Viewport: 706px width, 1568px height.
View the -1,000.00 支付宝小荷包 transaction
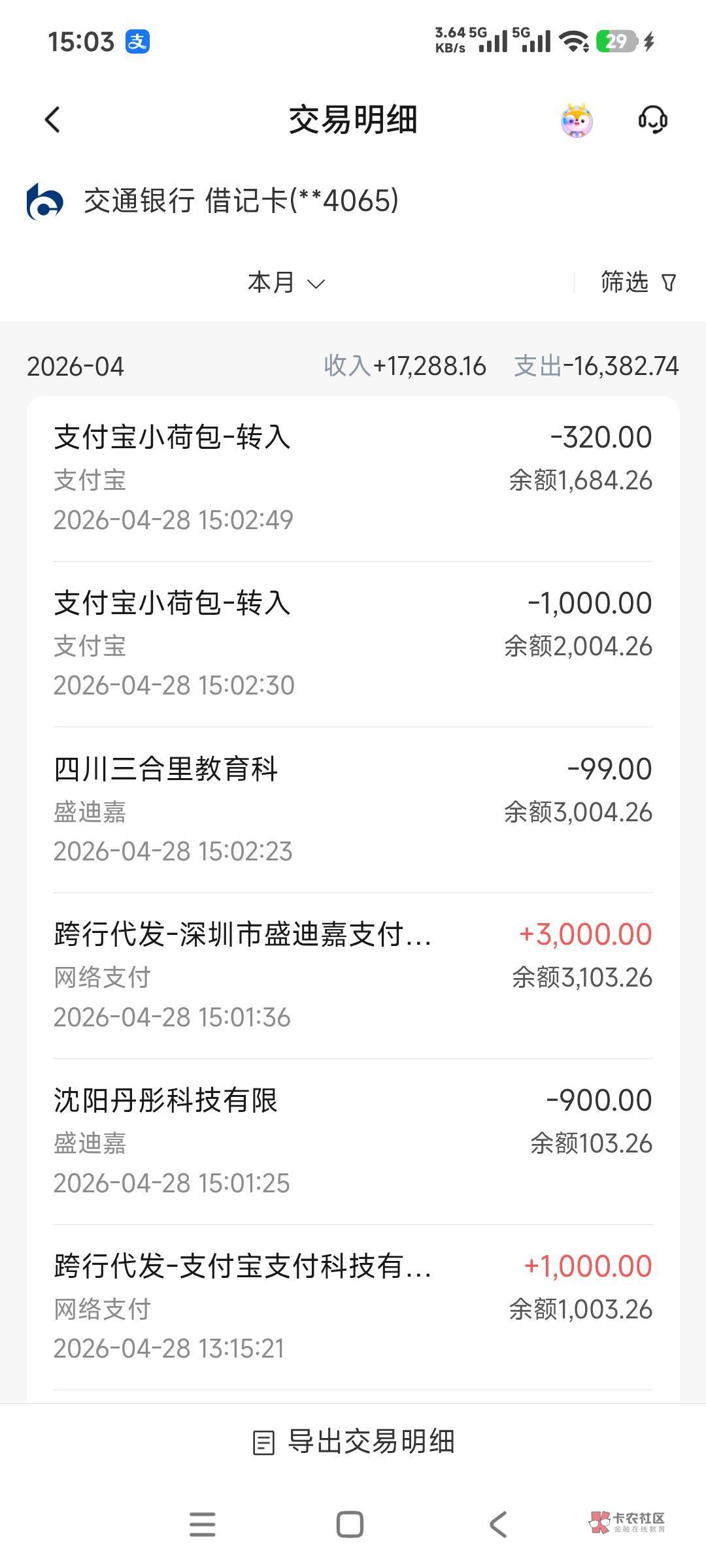pos(353,644)
